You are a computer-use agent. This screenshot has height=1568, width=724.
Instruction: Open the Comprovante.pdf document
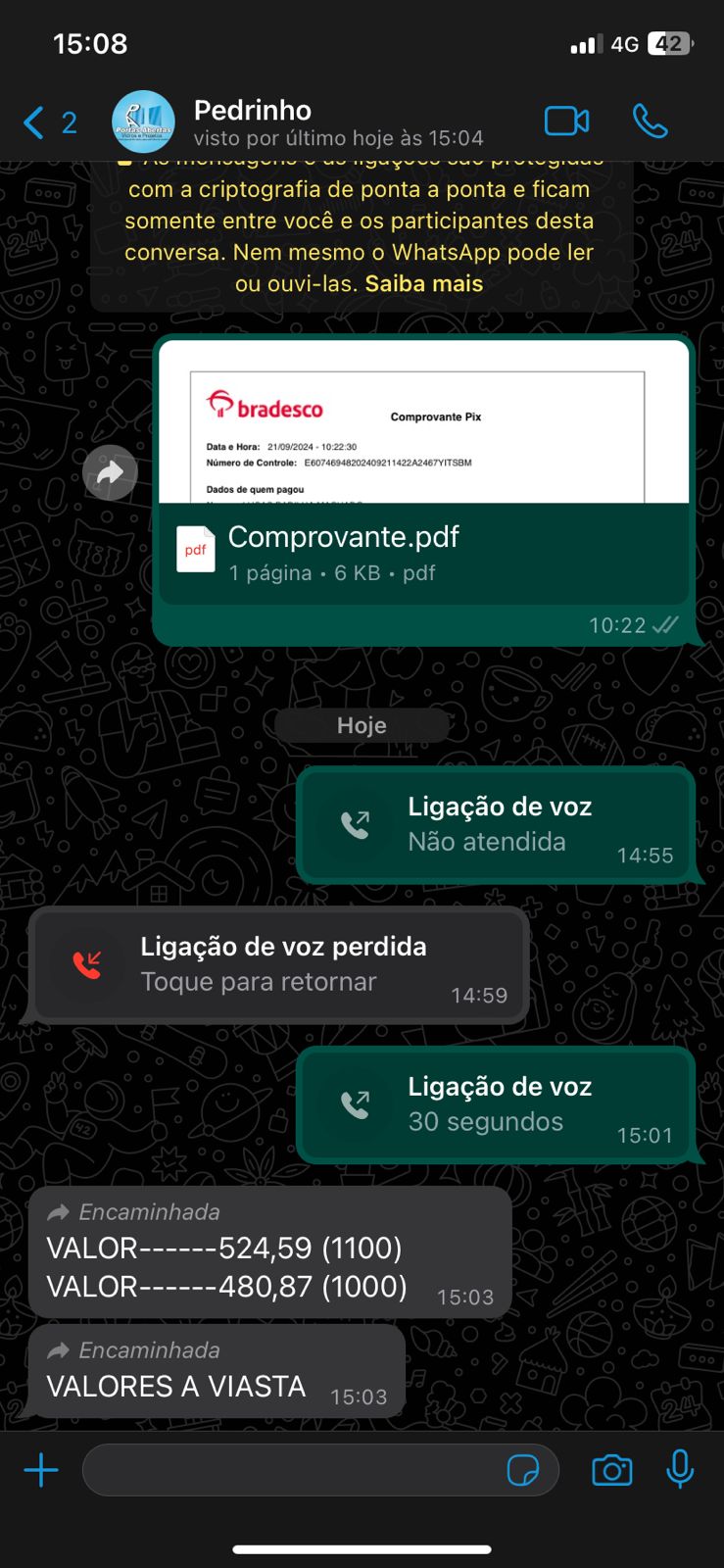pyautogui.click(x=423, y=472)
